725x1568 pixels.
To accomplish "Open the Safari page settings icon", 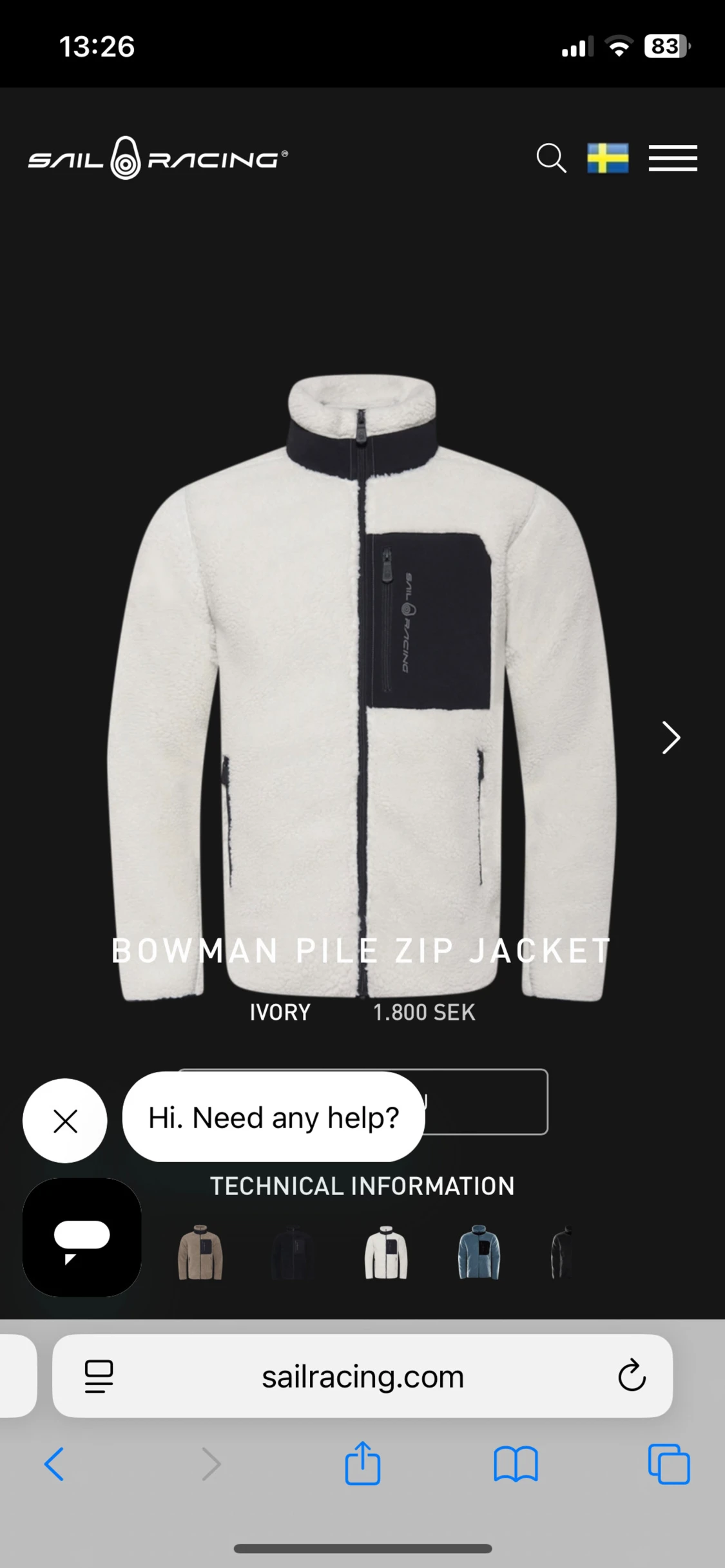I will coord(99,1377).
